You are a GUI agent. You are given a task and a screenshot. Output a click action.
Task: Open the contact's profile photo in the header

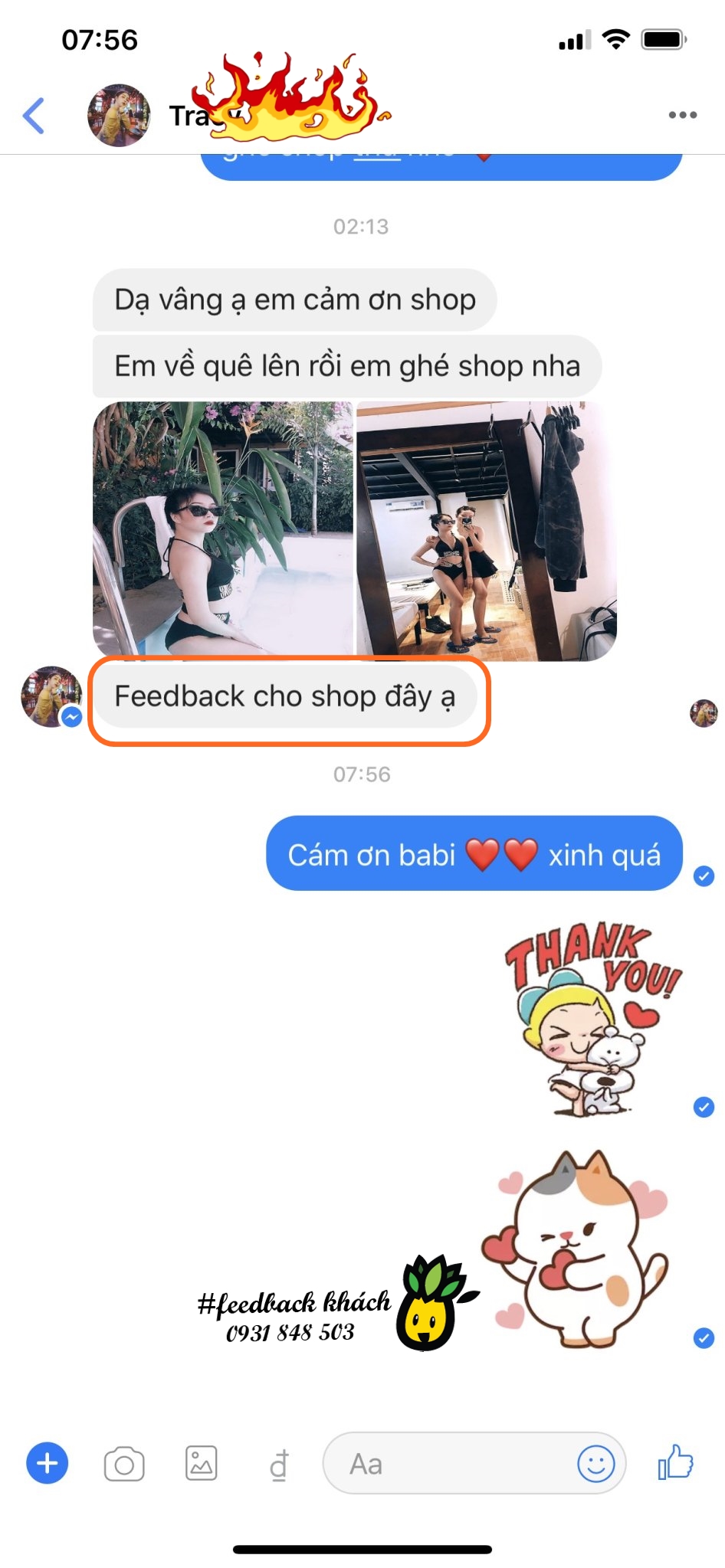point(119,116)
